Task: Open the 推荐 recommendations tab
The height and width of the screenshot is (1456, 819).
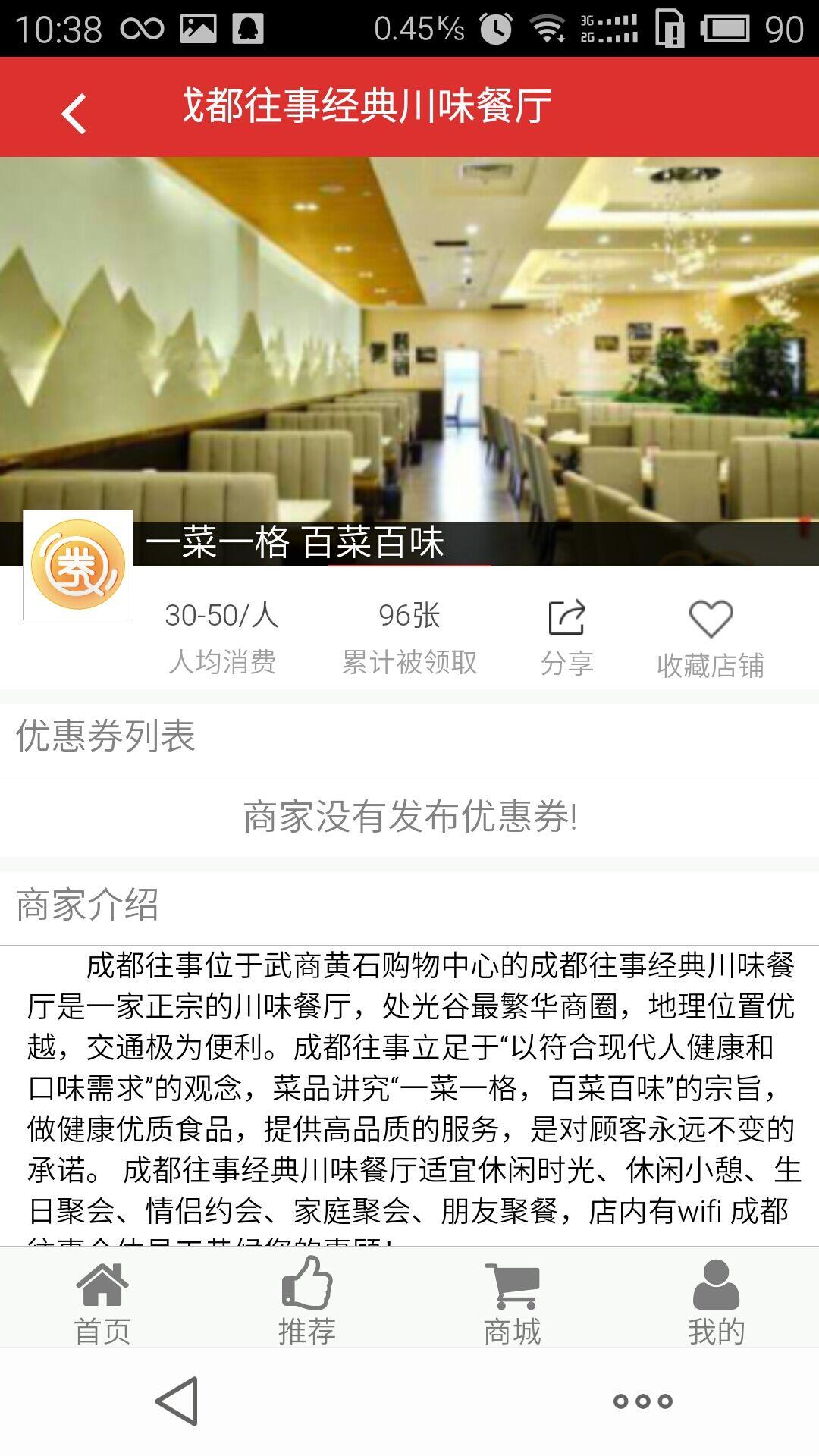Action: [307, 1300]
